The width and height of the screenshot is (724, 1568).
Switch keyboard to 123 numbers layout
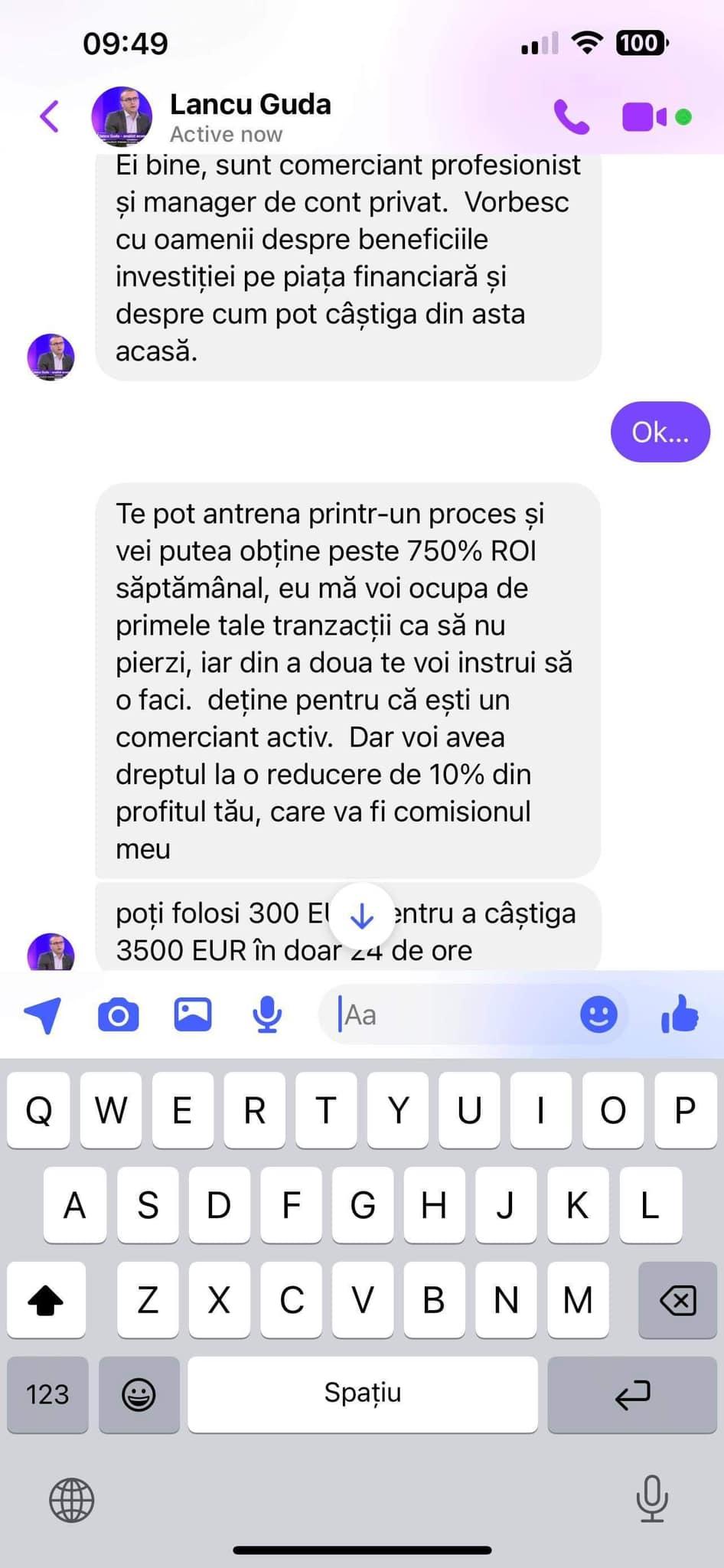click(47, 1394)
